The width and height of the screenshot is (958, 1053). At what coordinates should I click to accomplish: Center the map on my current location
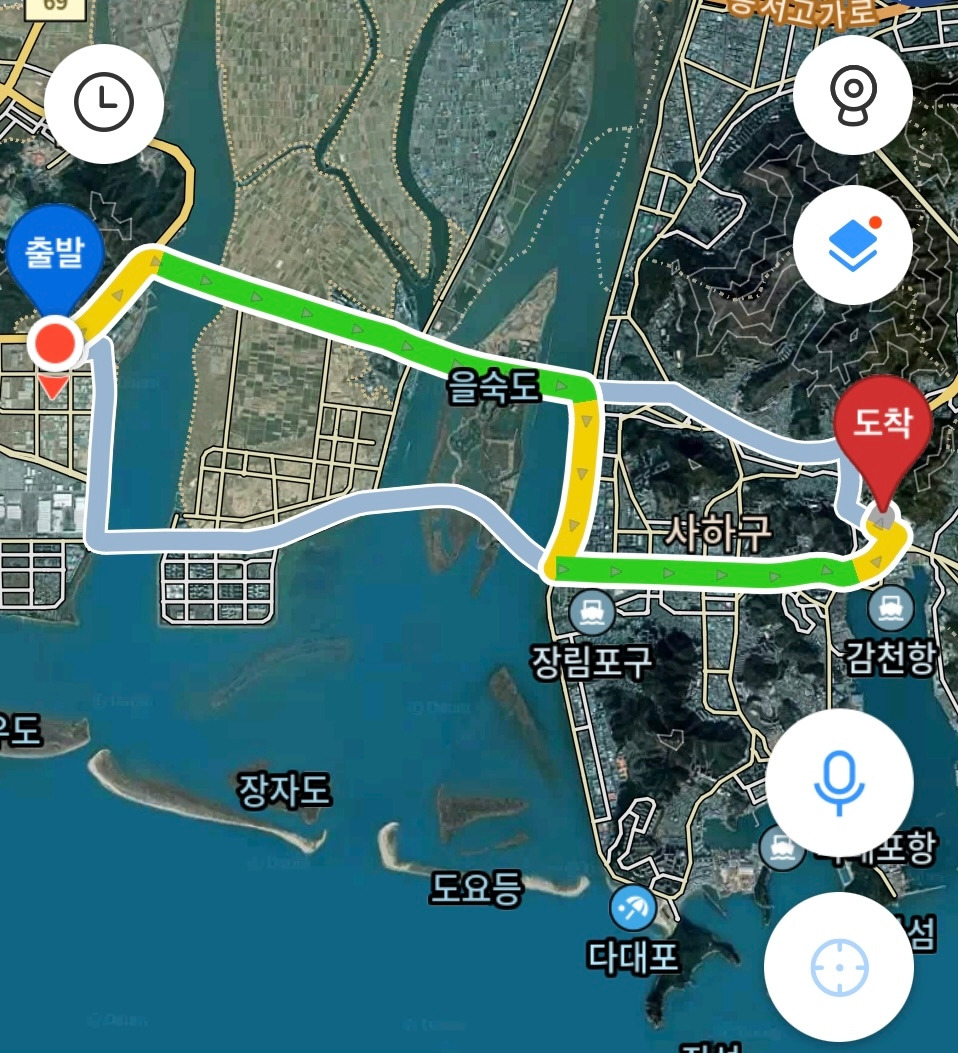839,967
